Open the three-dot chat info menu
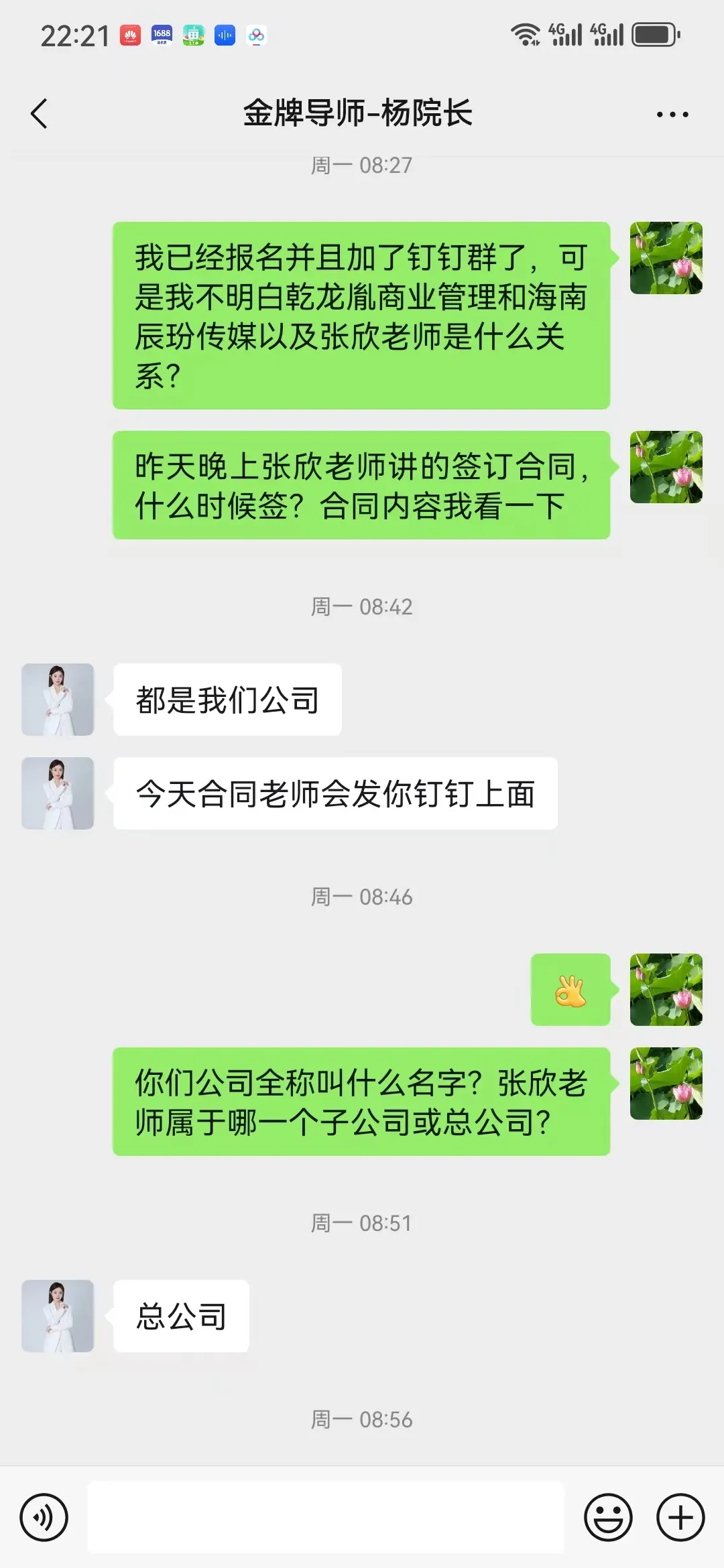The width and height of the screenshot is (724, 1568). pos(672,115)
